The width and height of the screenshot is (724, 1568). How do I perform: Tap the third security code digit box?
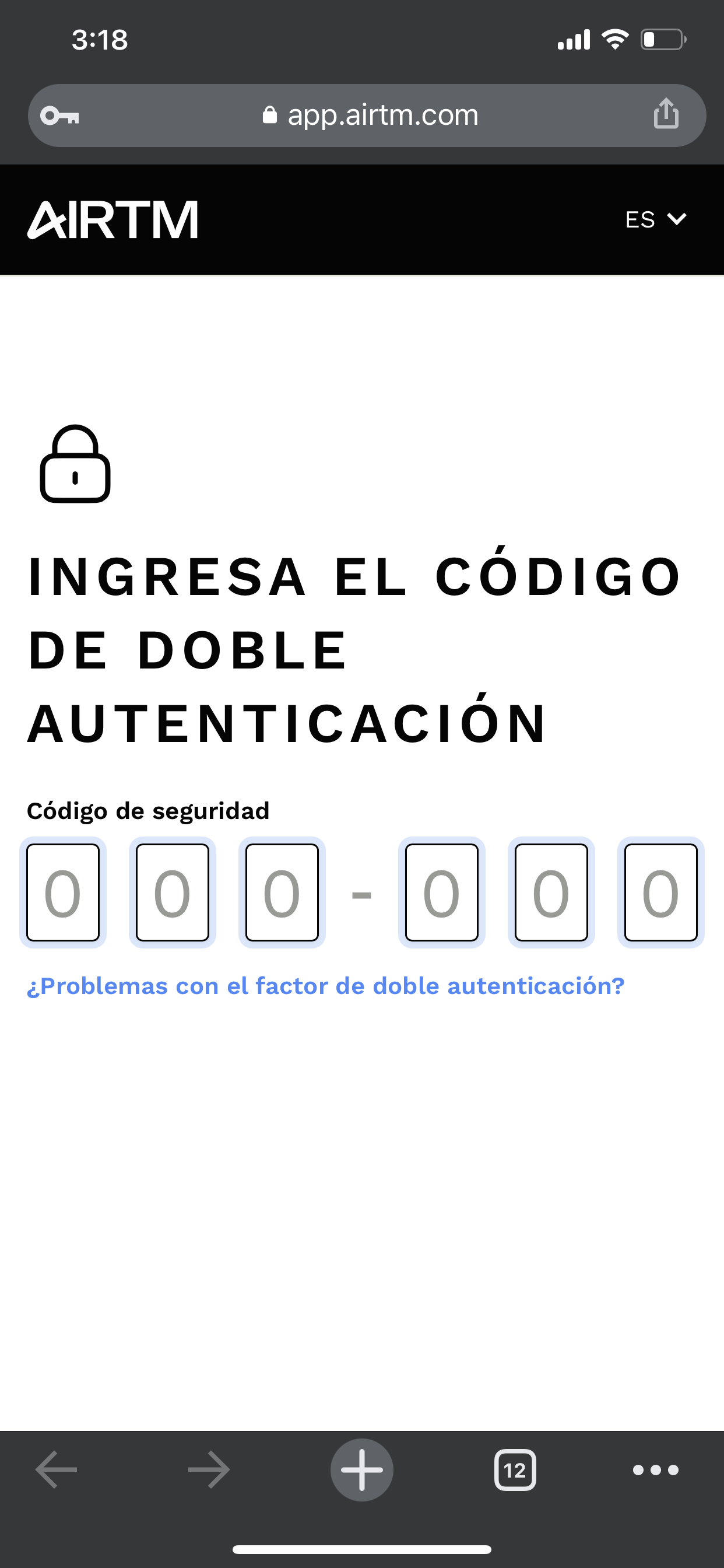click(x=282, y=892)
